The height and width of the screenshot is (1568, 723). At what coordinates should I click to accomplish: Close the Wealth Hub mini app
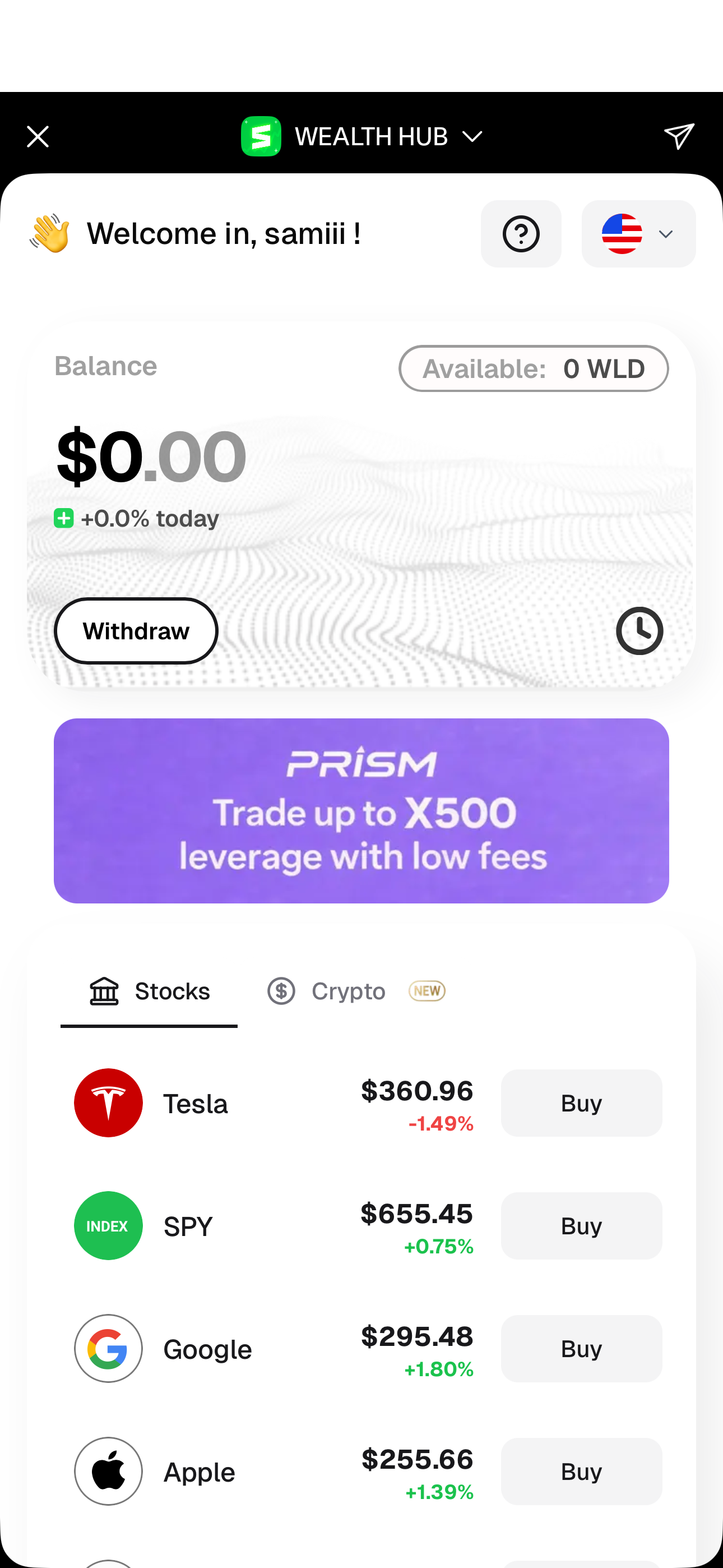click(x=38, y=136)
